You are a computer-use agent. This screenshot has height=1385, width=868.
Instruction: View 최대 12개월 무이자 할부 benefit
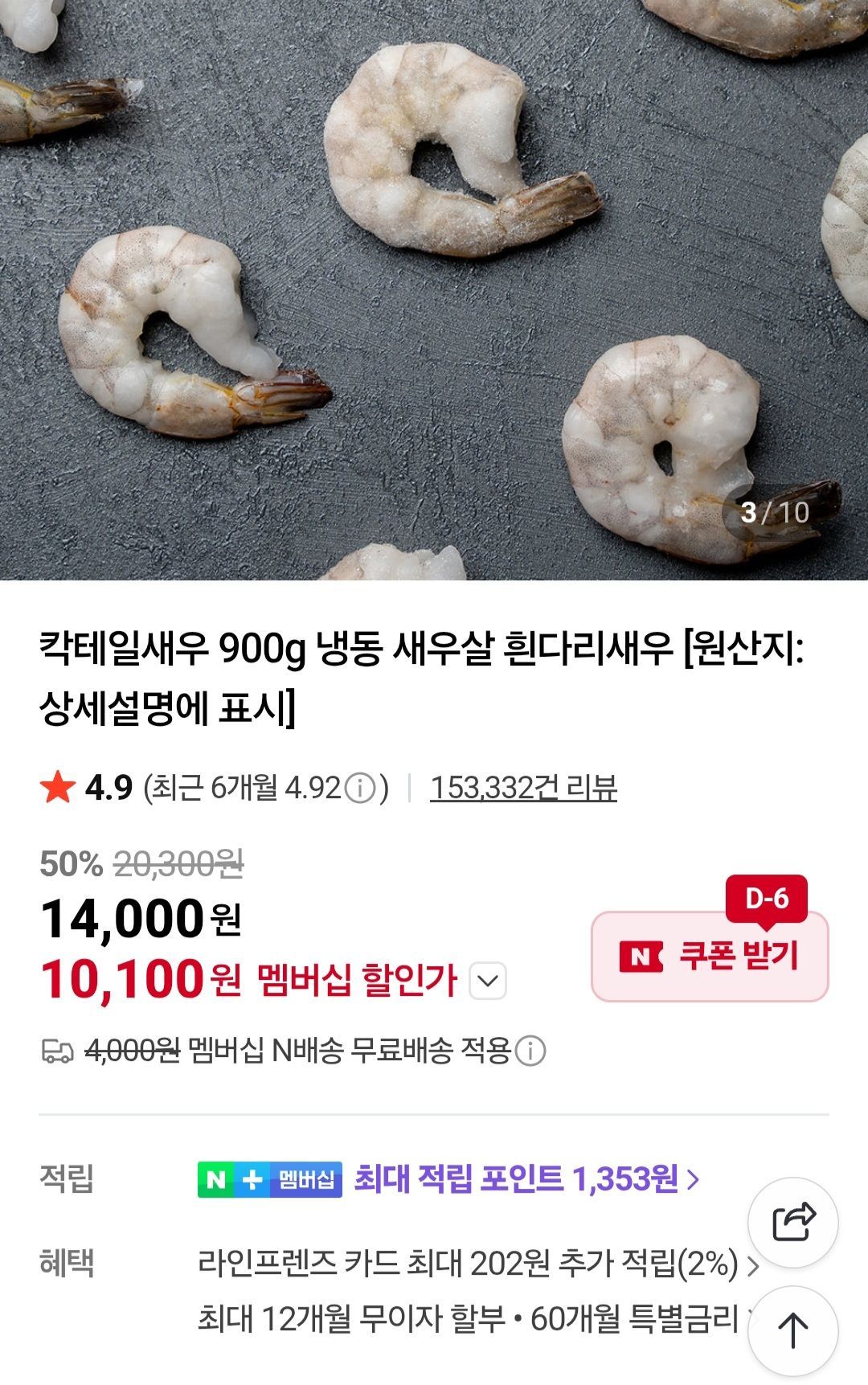point(470,1319)
